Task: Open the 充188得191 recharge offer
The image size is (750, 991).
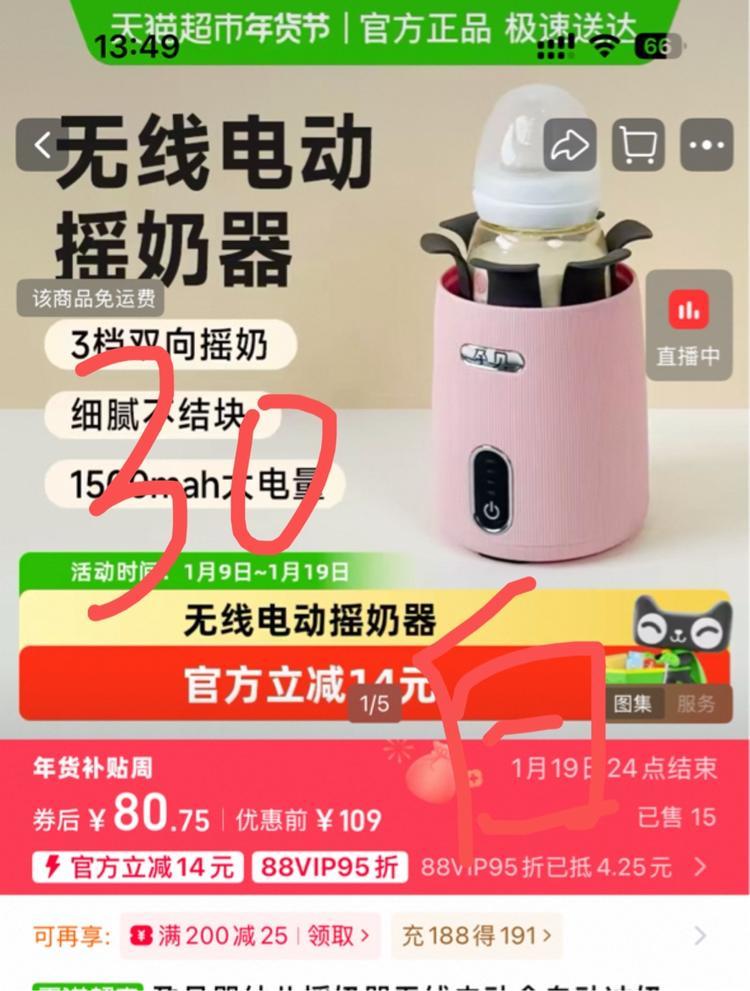Action: tap(476, 936)
